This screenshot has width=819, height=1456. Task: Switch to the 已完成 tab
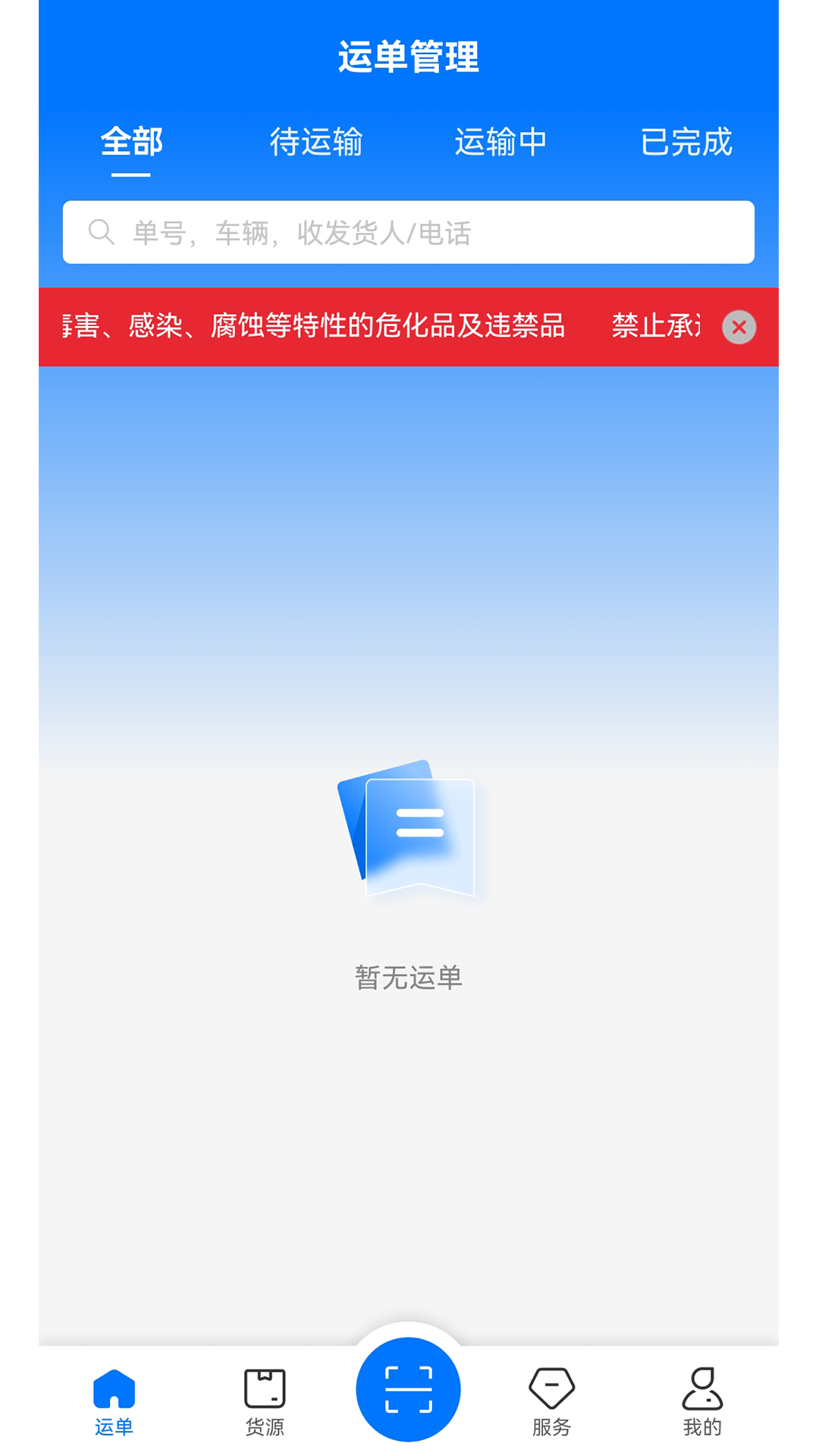click(686, 142)
